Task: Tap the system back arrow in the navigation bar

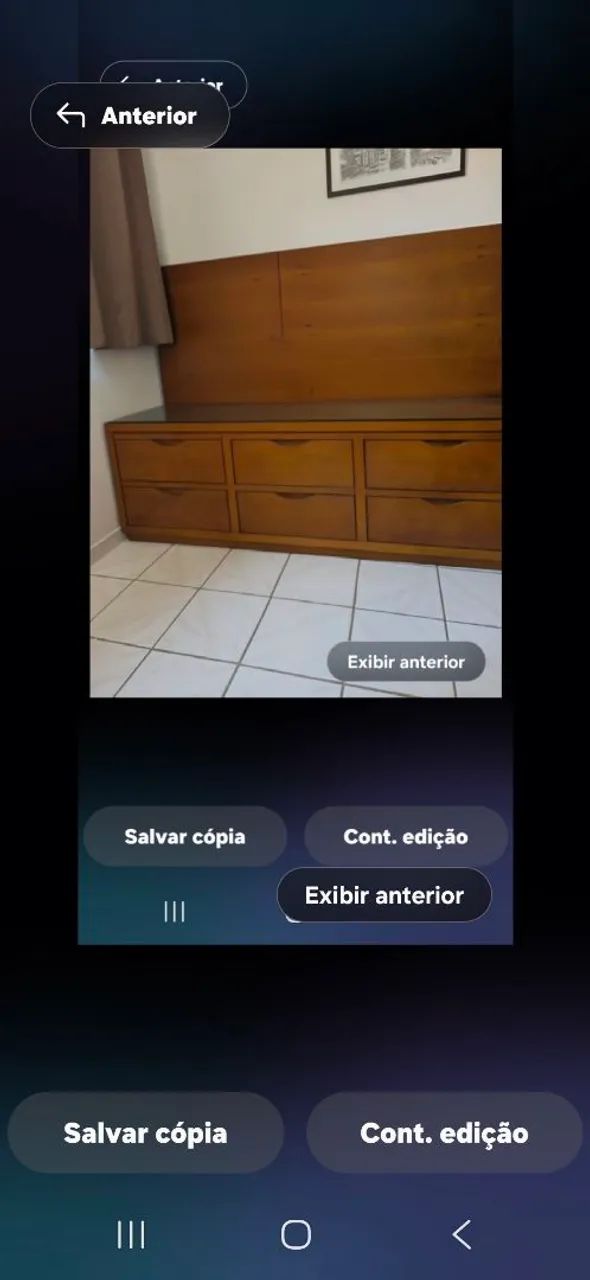Action: pyautogui.click(x=461, y=1235)
